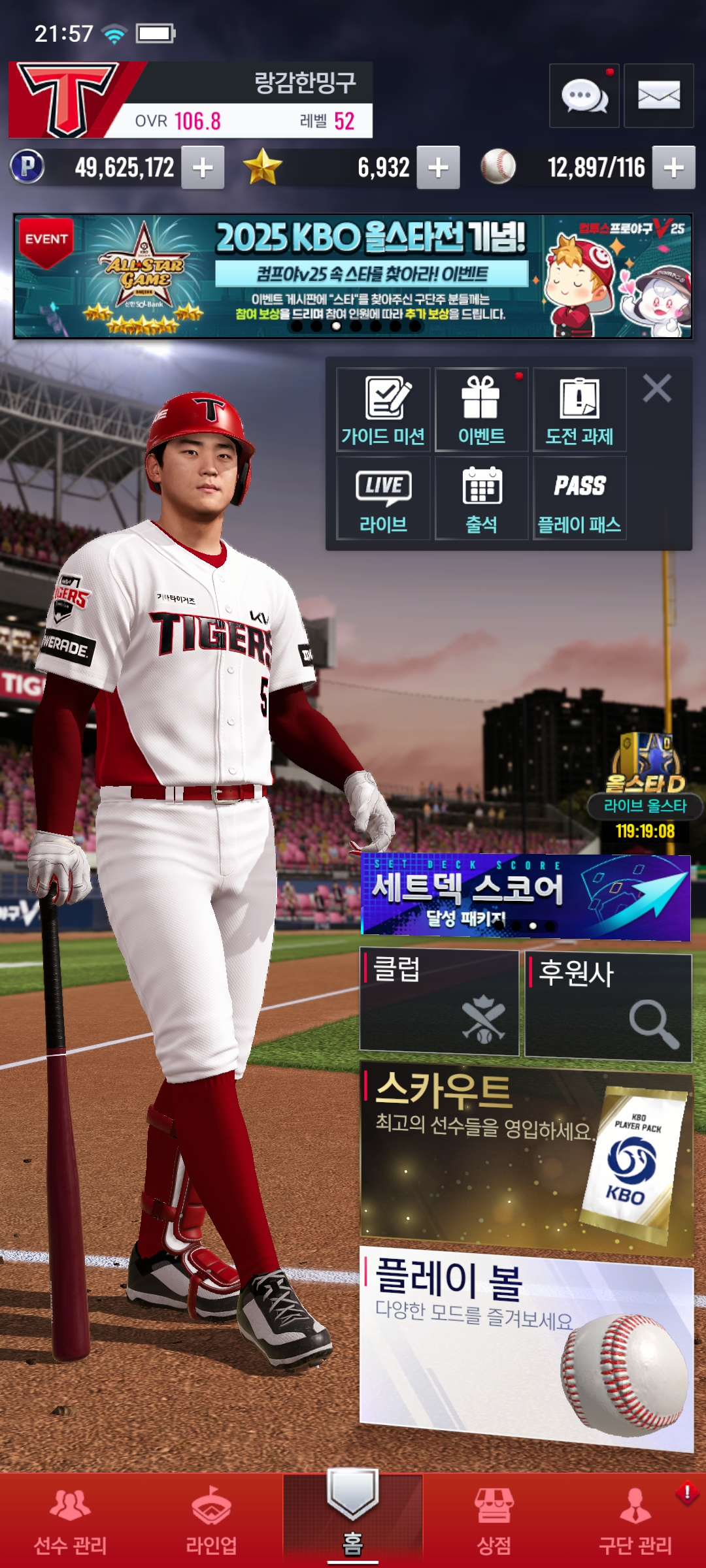This screenshot has height=1568, width=706.
Task: Open the 라이브 LIVE menu
Action: [x=383, y=498]
